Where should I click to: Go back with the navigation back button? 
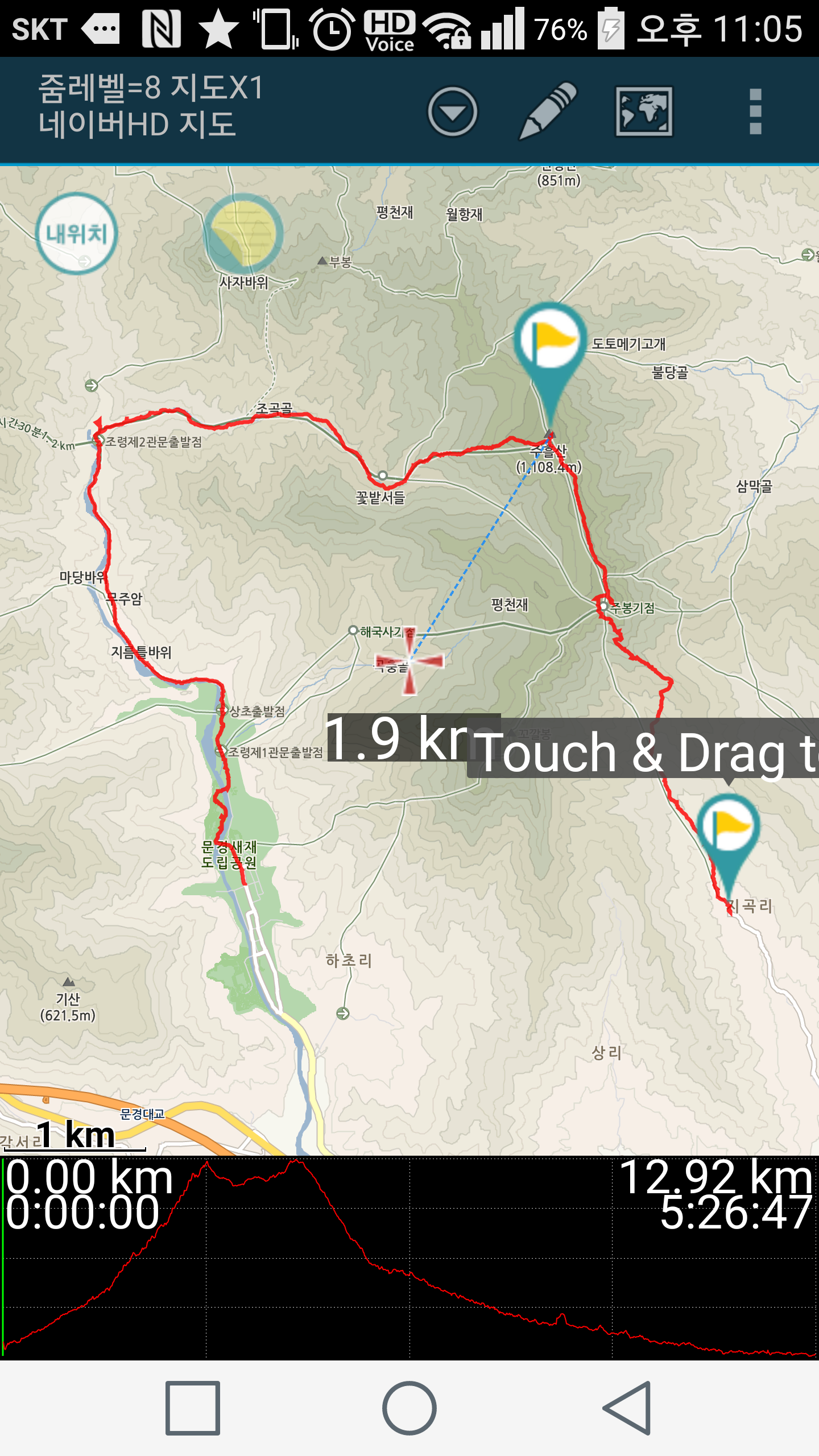(627, 1408)
